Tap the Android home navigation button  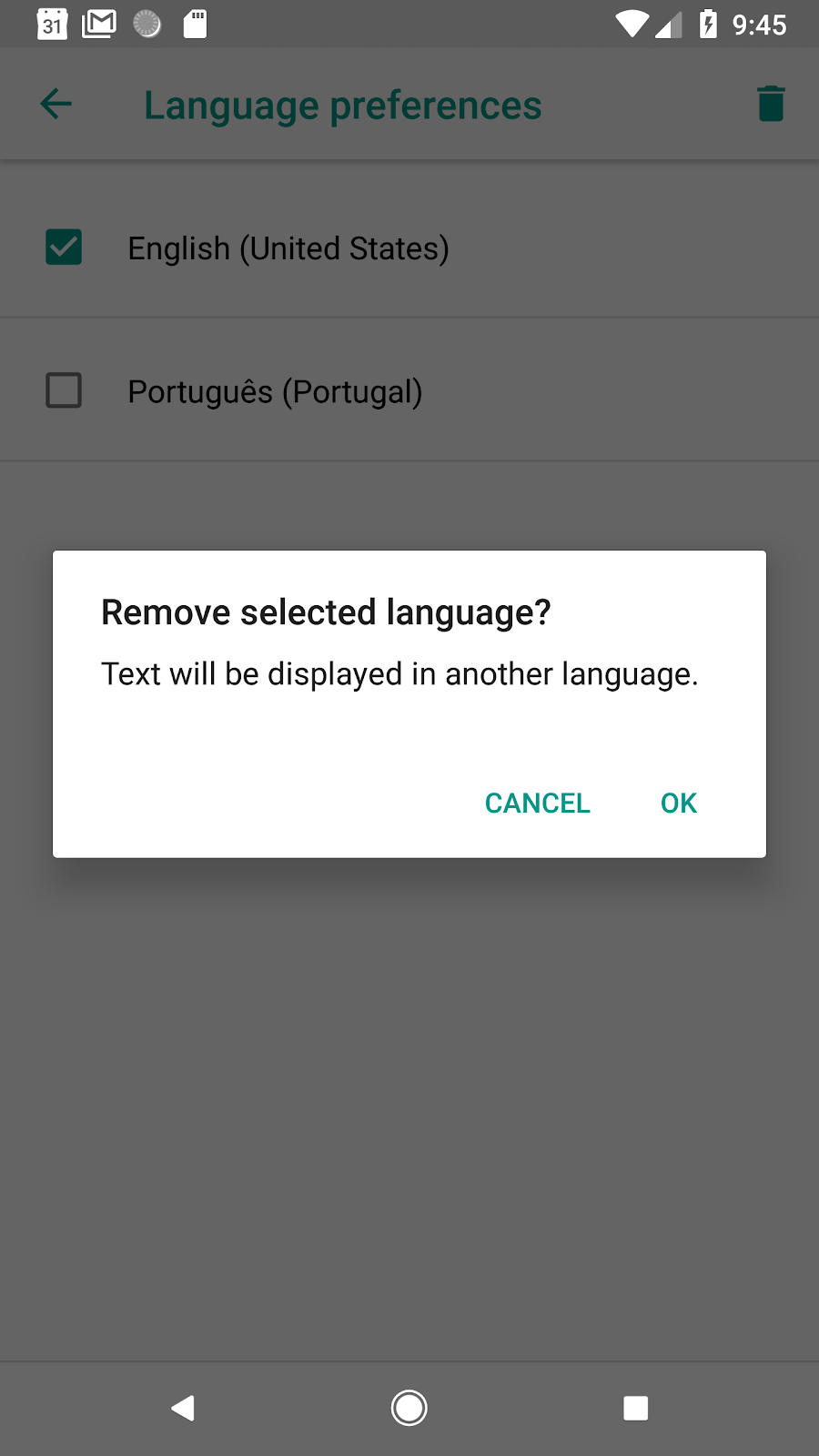(x=409, y=1408)
